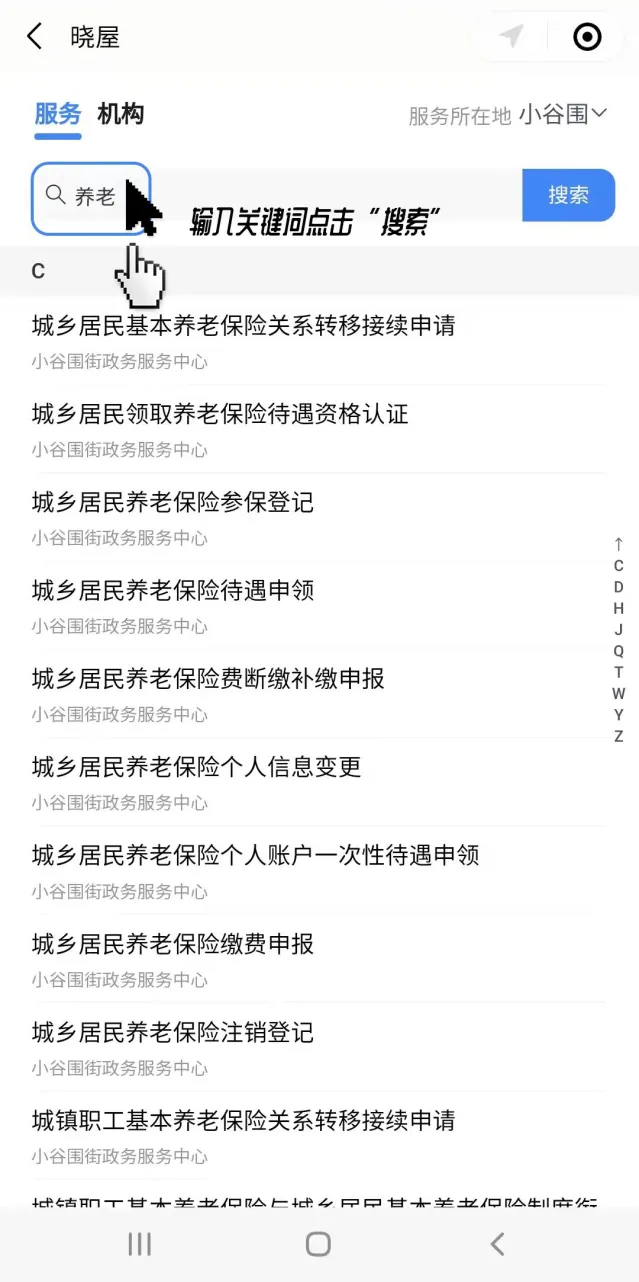Tap the system home button
This screenshot has width=639, height=1282.
[318, 1244]
